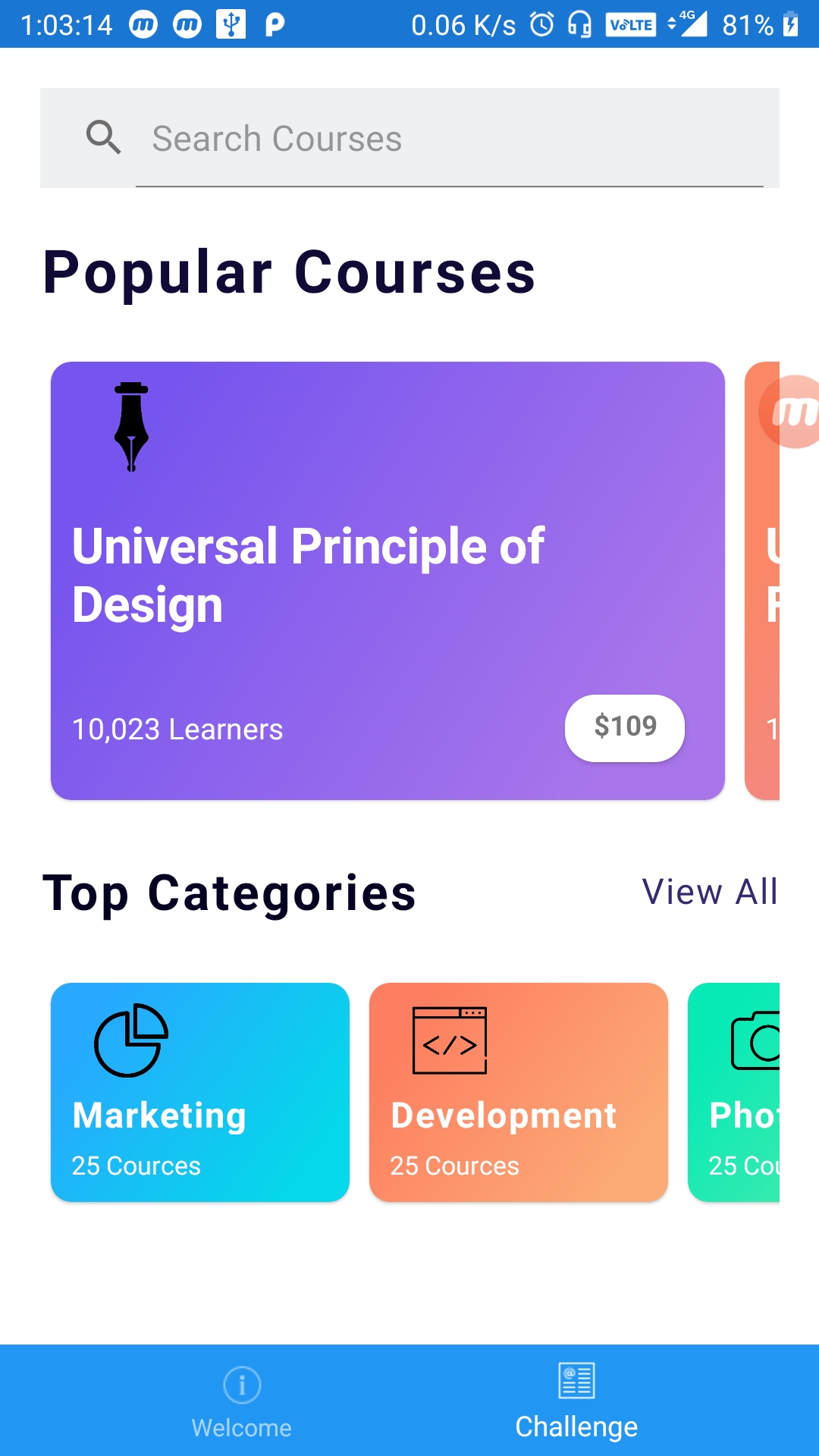Tap the $109 price button
This screenshot has height=1456, width=819.
(x=624, y=726)
